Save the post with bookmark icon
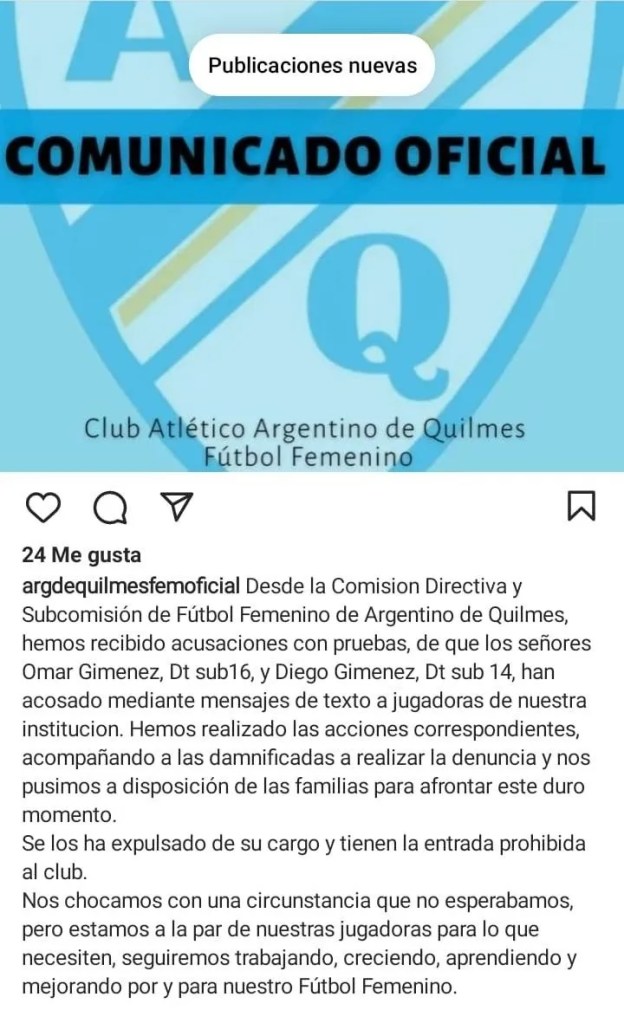 pyautogui.click(x=581, y=506)
